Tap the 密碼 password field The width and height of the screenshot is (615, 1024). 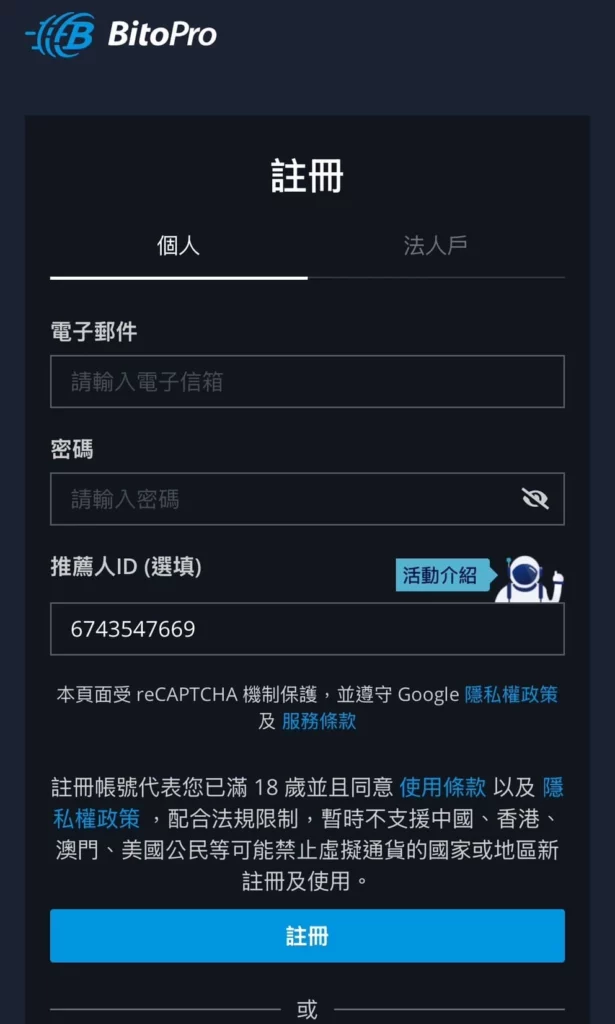coord(285,499)
